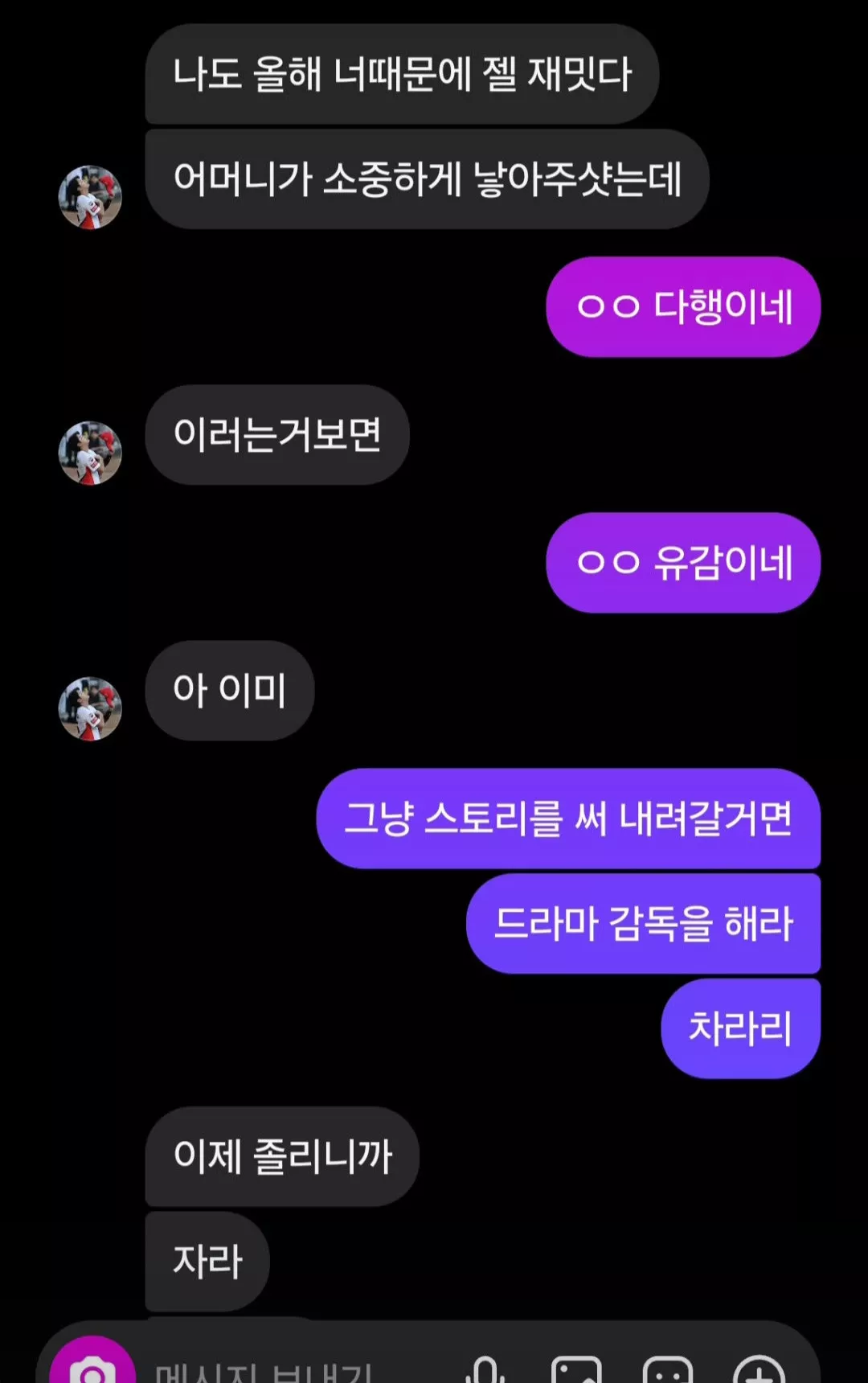Open sender's avatar beside '이러는거보면' message
The image size is (868, 1383).
click(90, 453)
